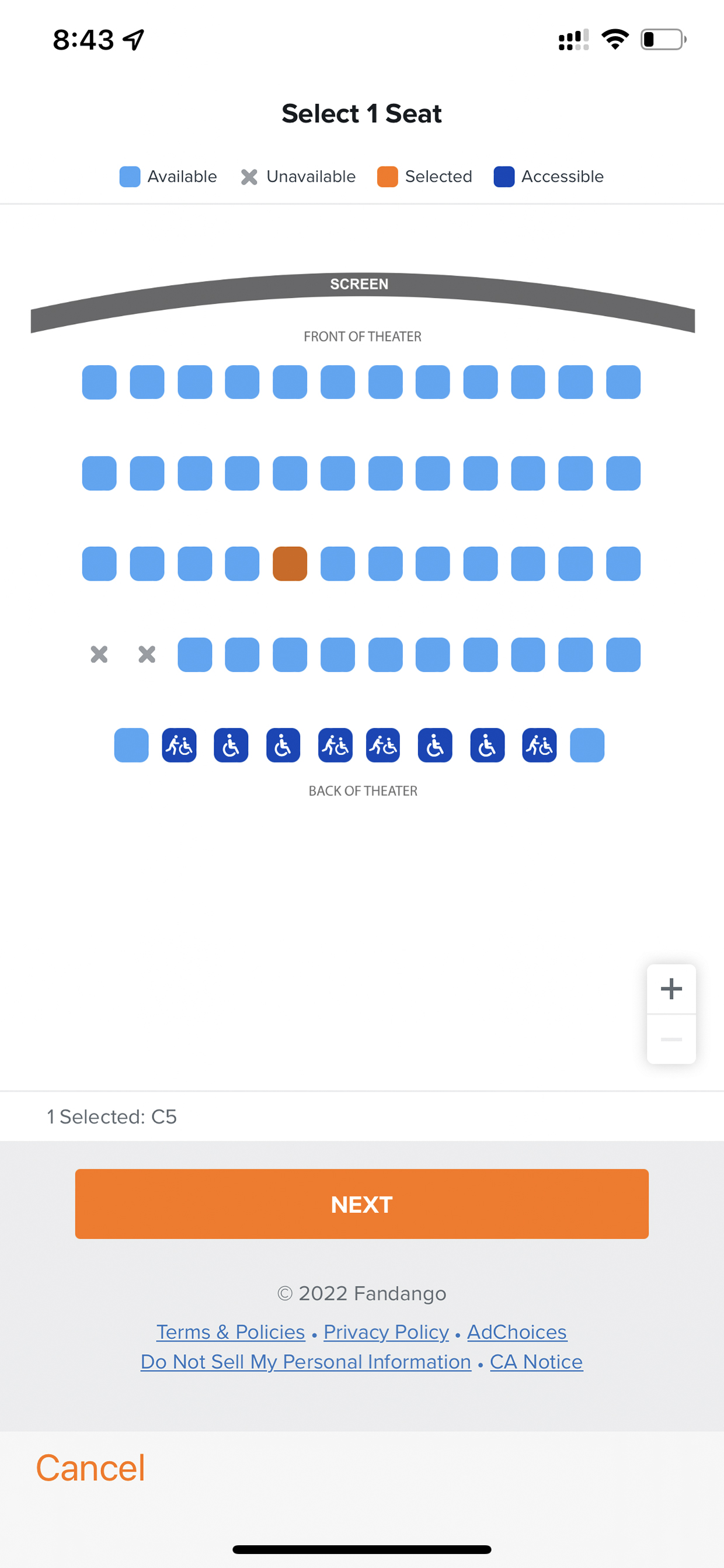Select the light blue seat at back row's right end
The height and width of the screenshot is (1568, 724).
pyautogui.click(x=587, y=745)
